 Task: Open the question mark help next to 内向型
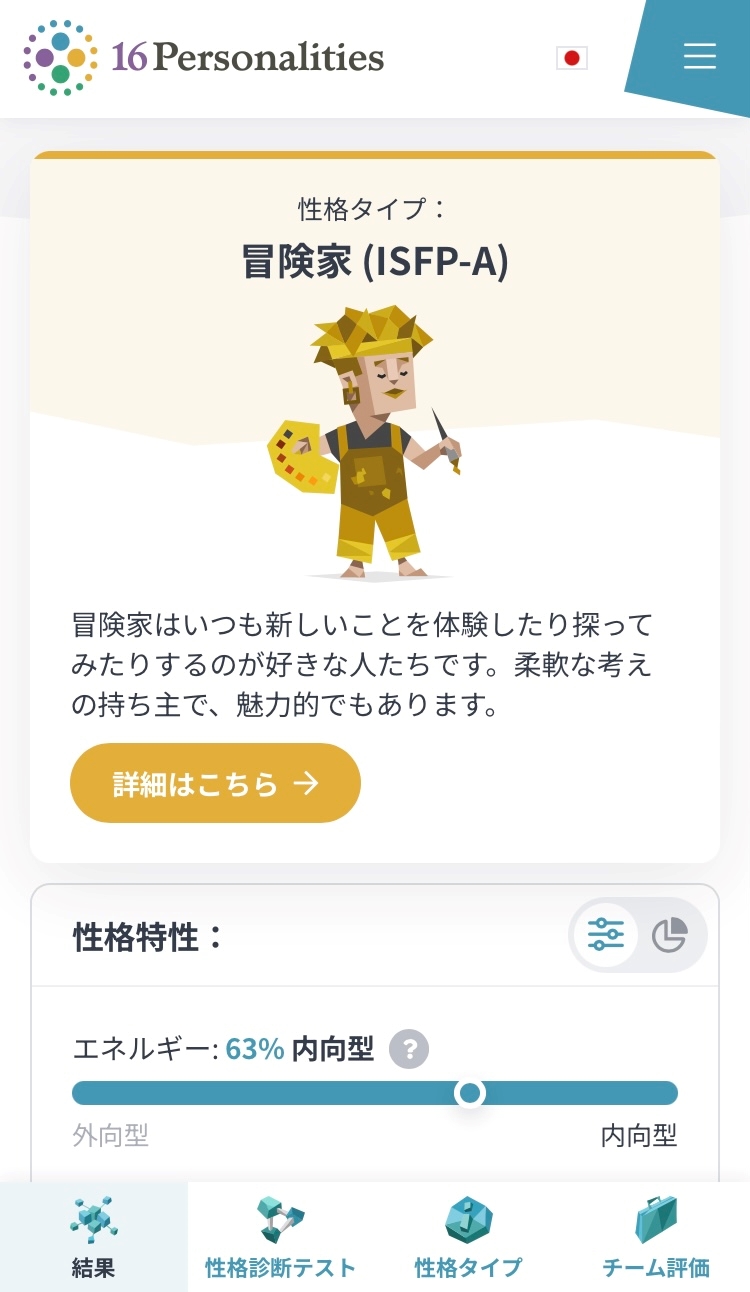[409, 1049]
